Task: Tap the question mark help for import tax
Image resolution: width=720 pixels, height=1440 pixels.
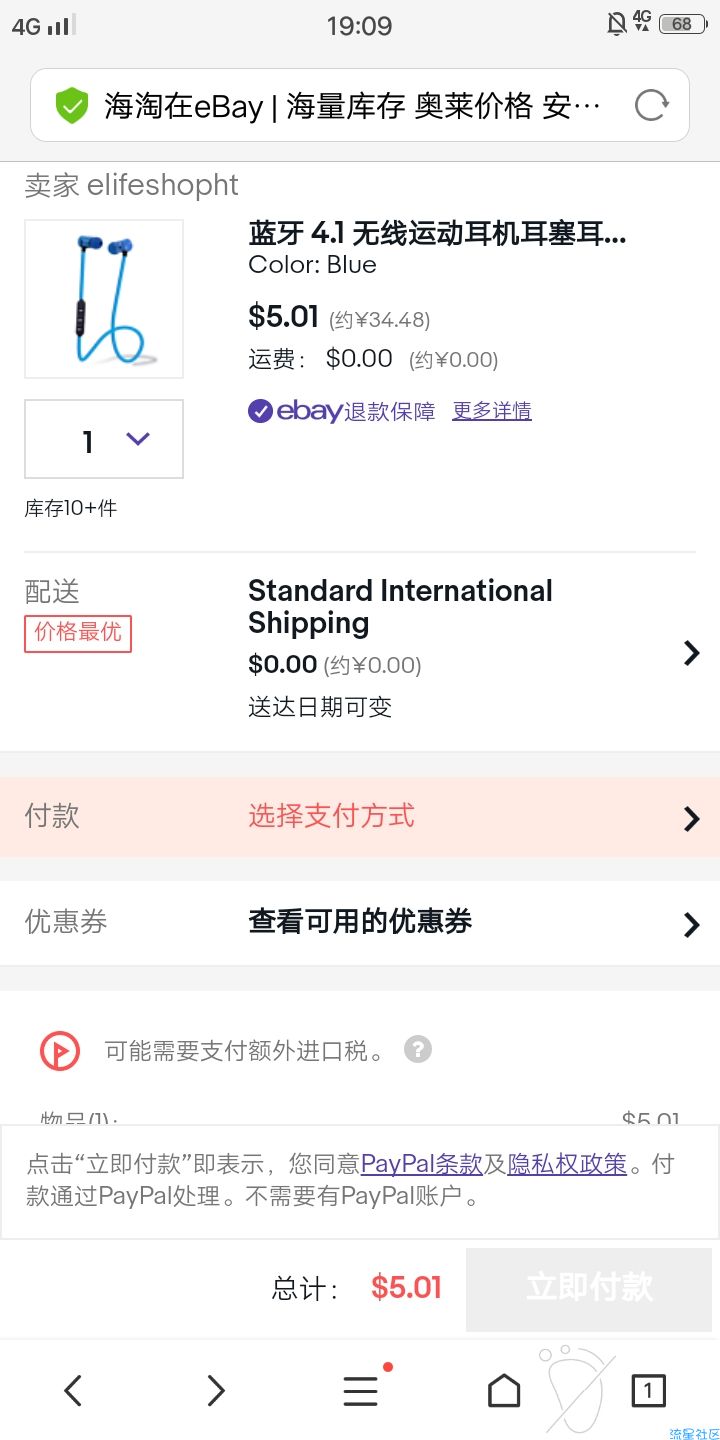Action: pos(418,1050)
